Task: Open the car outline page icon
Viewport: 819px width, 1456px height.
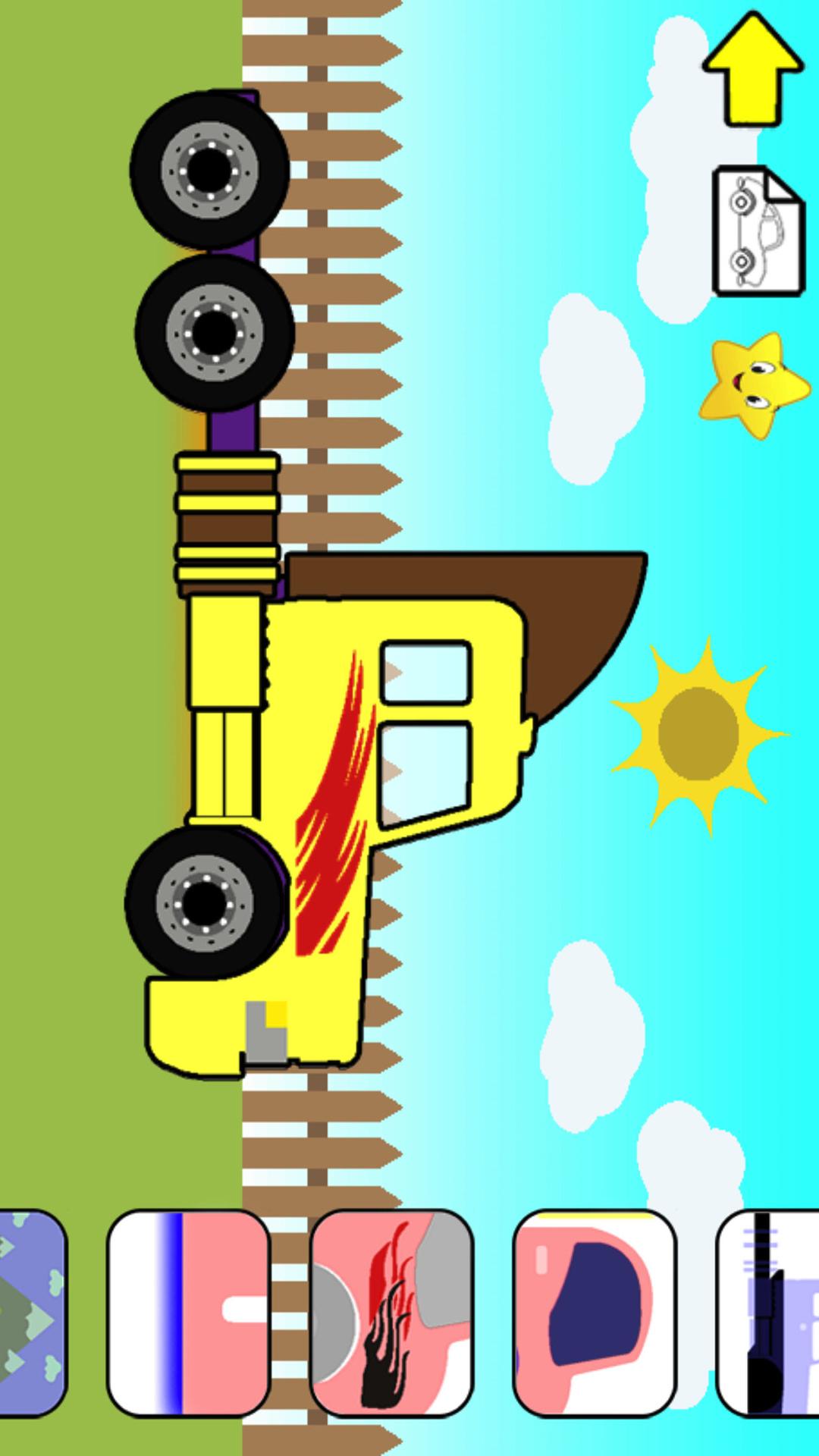Action: 758,231
